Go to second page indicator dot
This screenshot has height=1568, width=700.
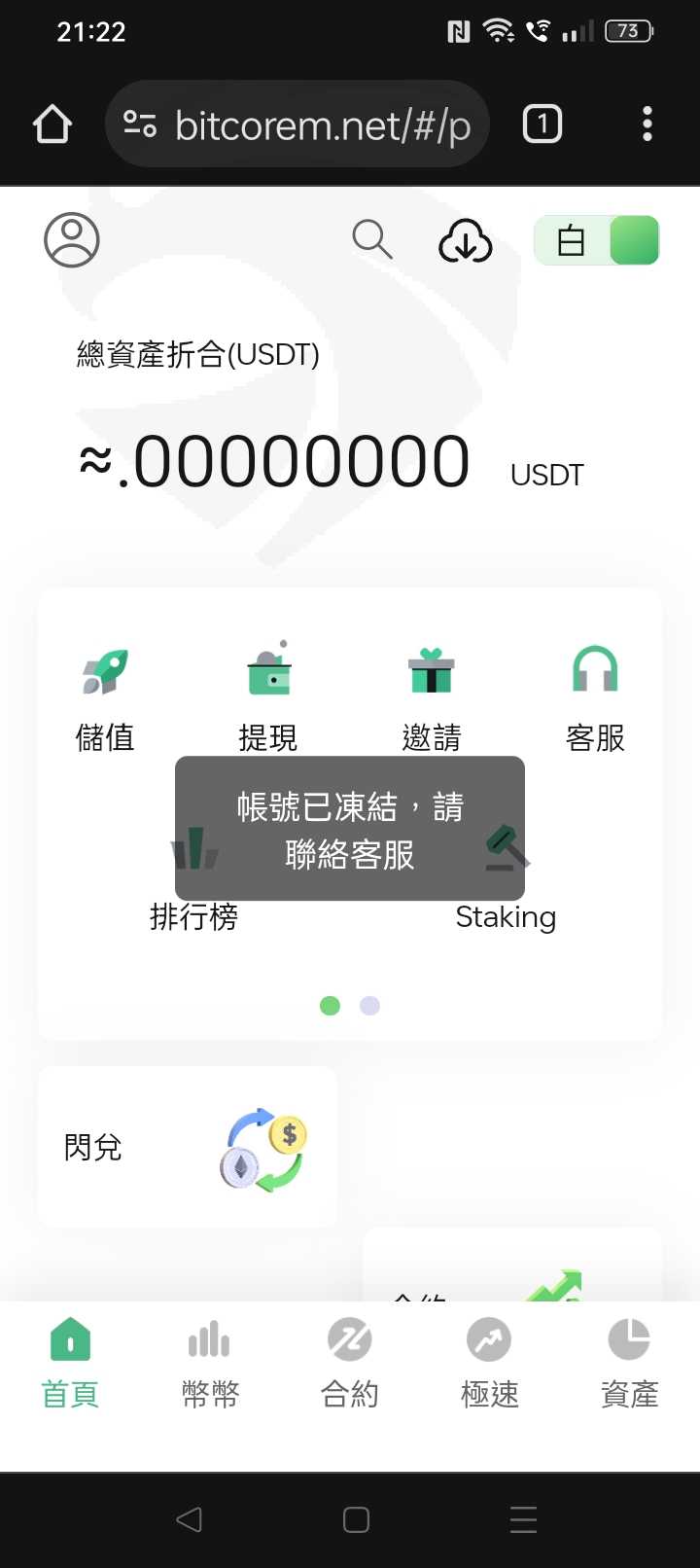[369, 1006]
